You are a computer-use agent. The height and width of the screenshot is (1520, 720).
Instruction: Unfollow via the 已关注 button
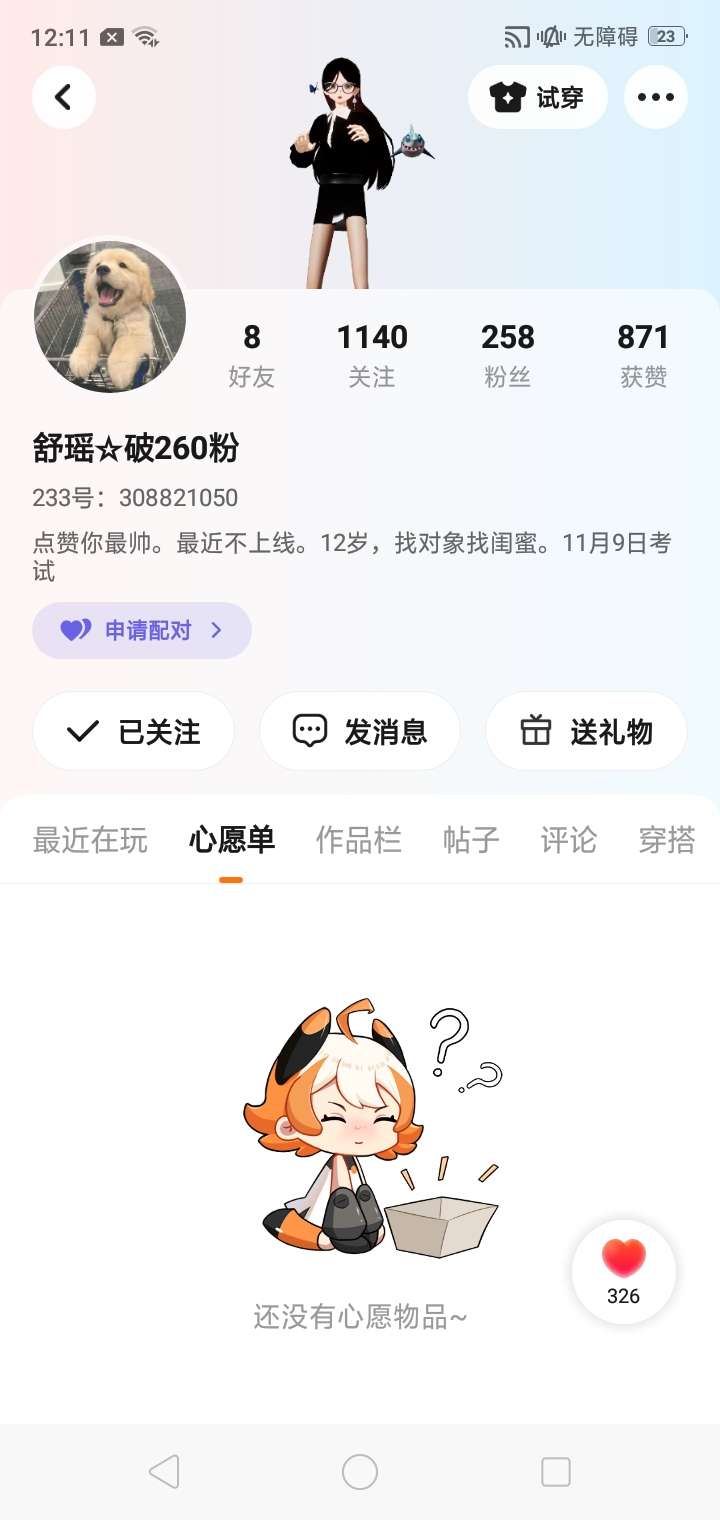pyautogui.click(x=134, y=732)
